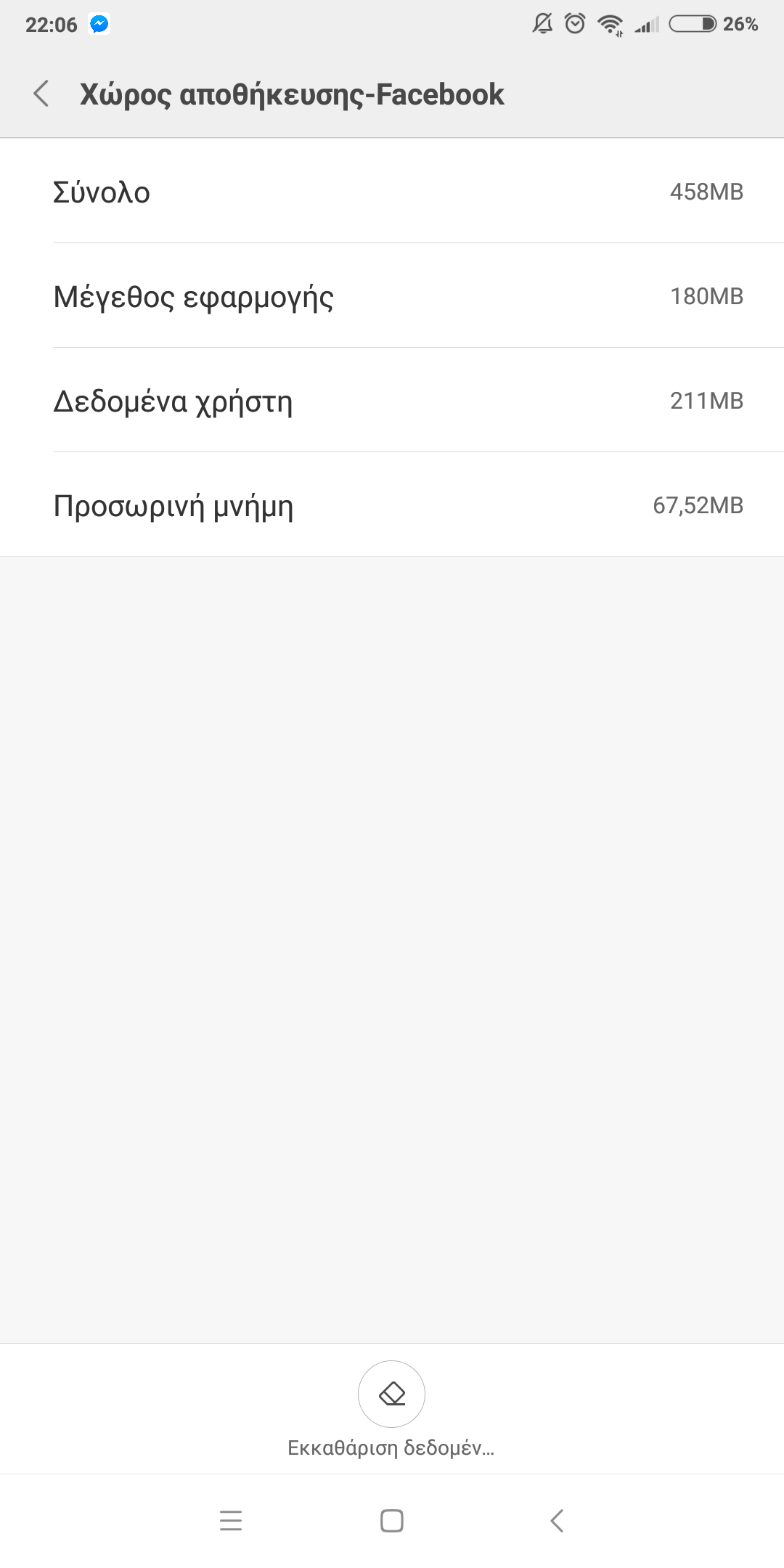Go to the home screen

pos(392,1520)
